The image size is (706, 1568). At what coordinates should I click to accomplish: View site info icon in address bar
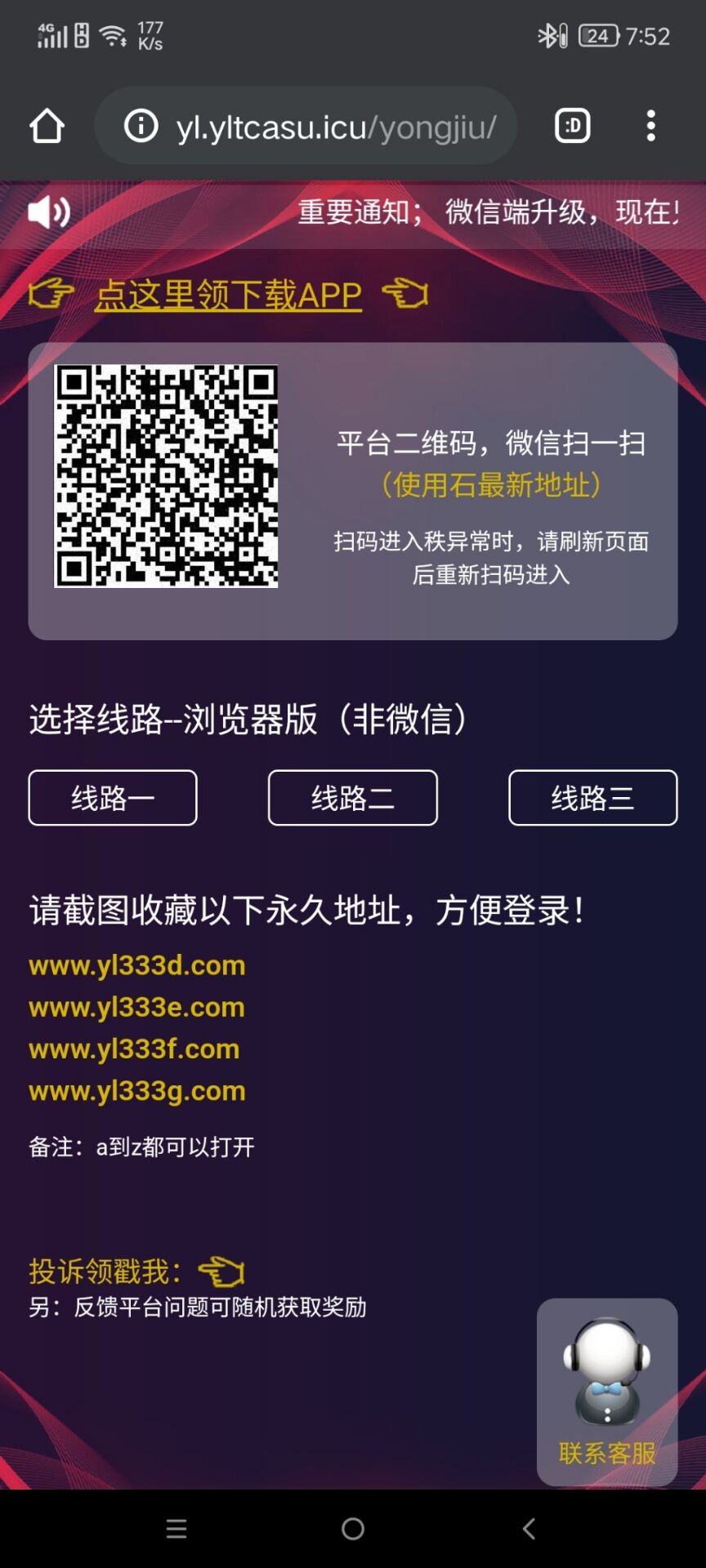click(x=141, y=126)
